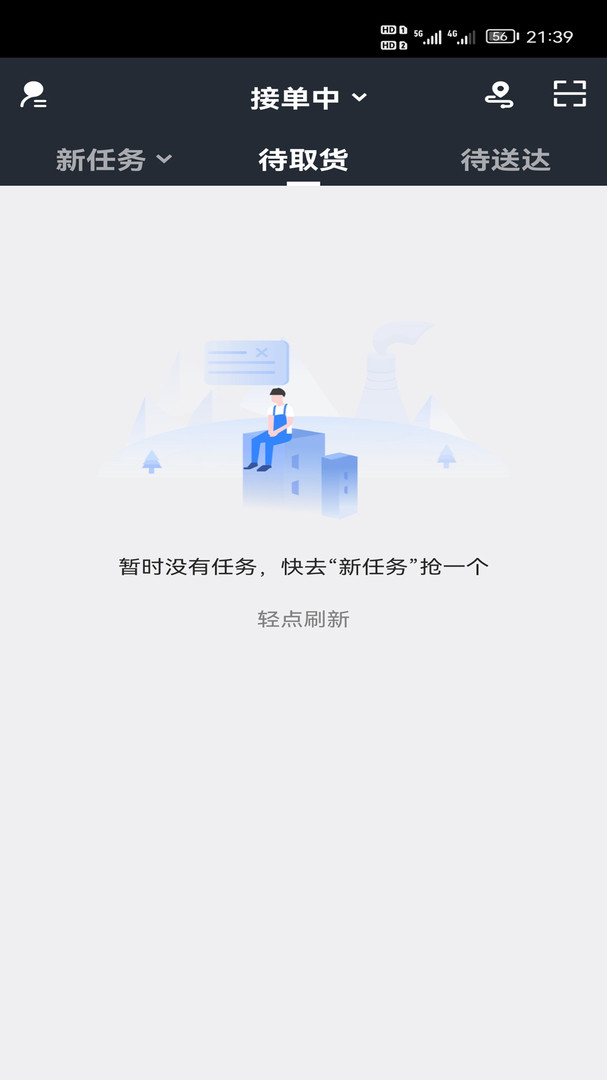Switch to the 新任务 tab
Screen dimensions: 607x1080
click(x=113, y=160)
